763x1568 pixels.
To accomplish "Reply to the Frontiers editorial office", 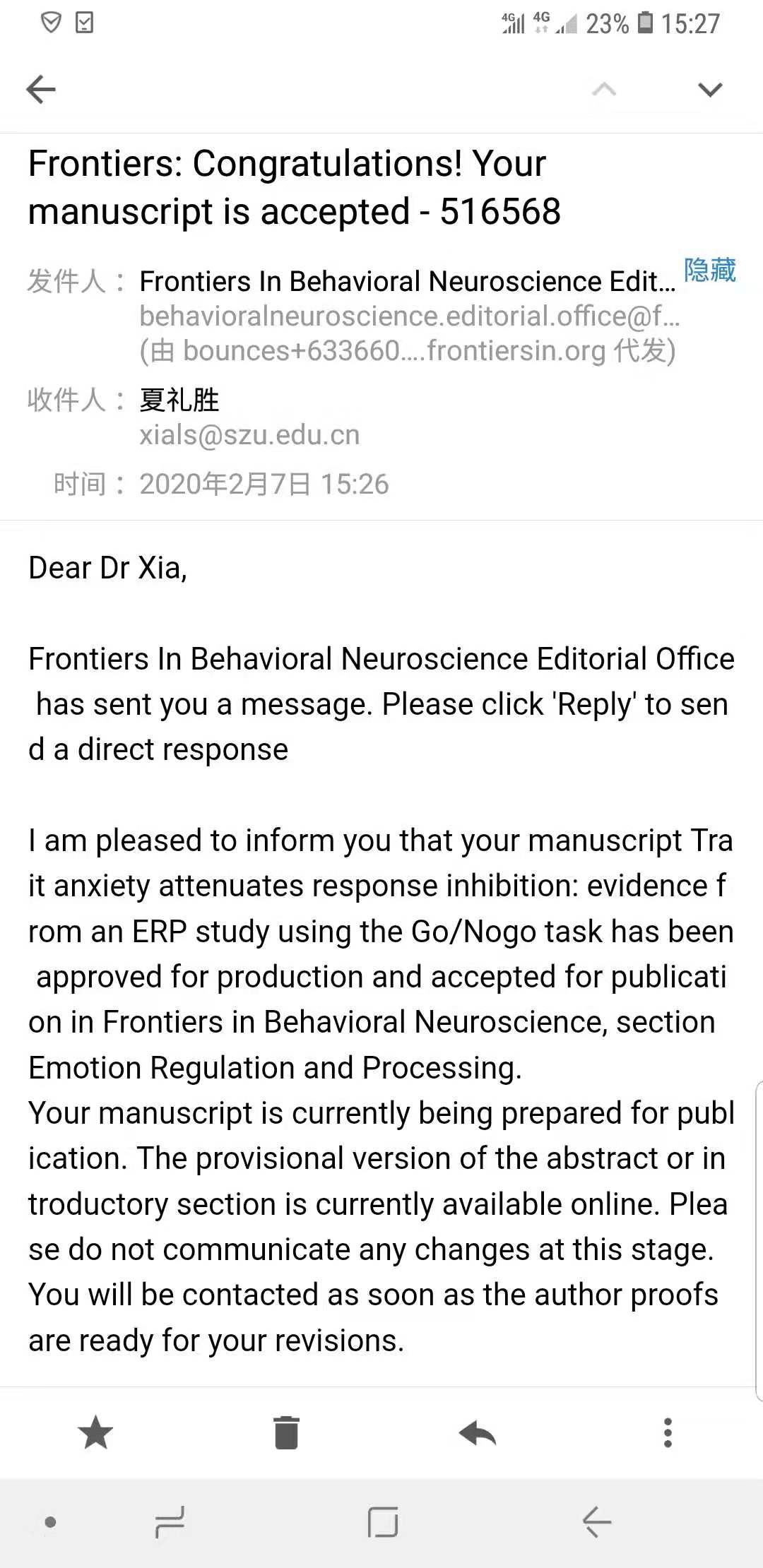I will [478, 1433].
